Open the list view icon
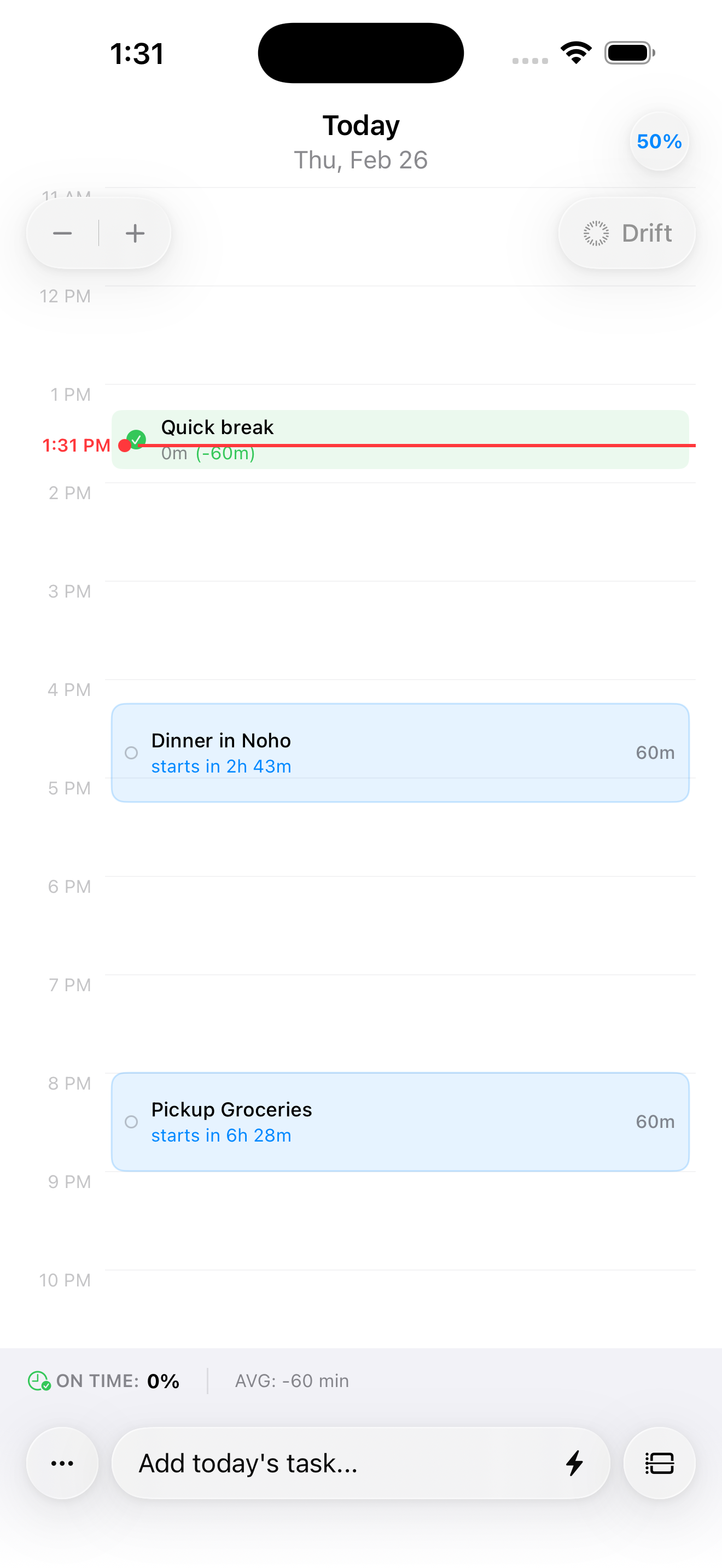The width and height of the screenshot is (722, 1568). [659, 1464]
